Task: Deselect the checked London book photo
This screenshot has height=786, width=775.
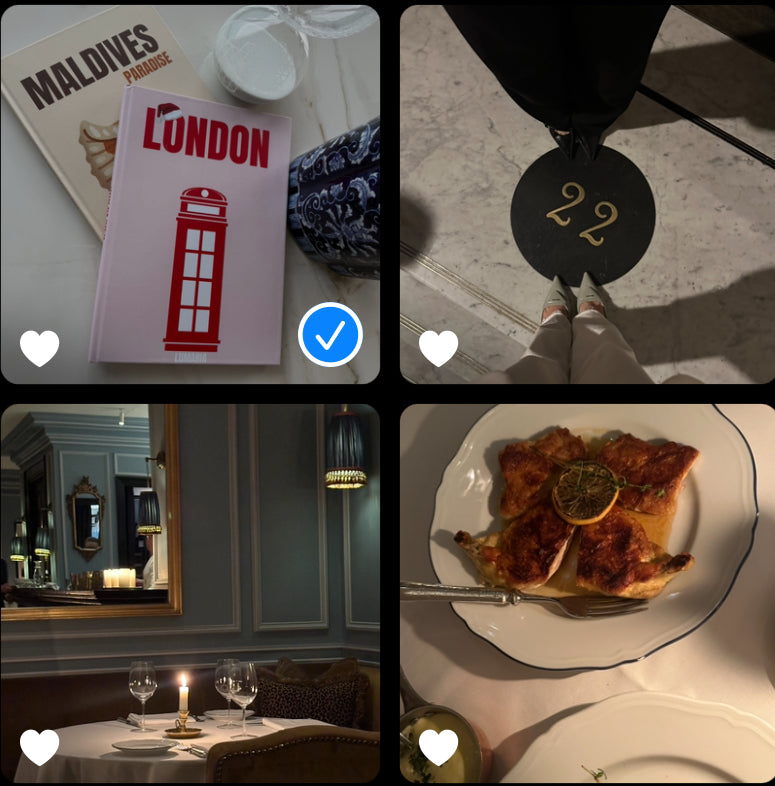Action: pyautogui.click(x=330, y=335)
